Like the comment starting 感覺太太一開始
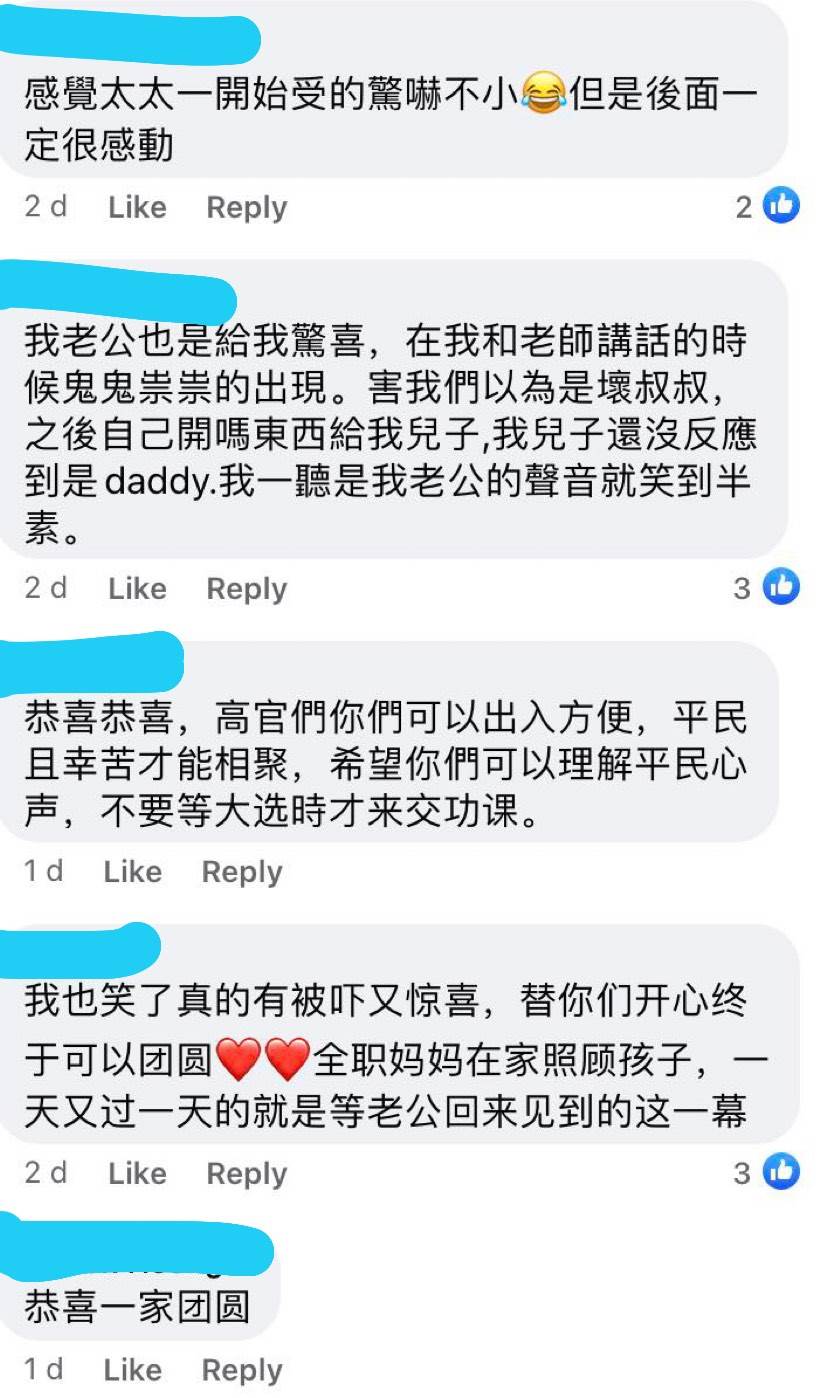 coord(137,208)
